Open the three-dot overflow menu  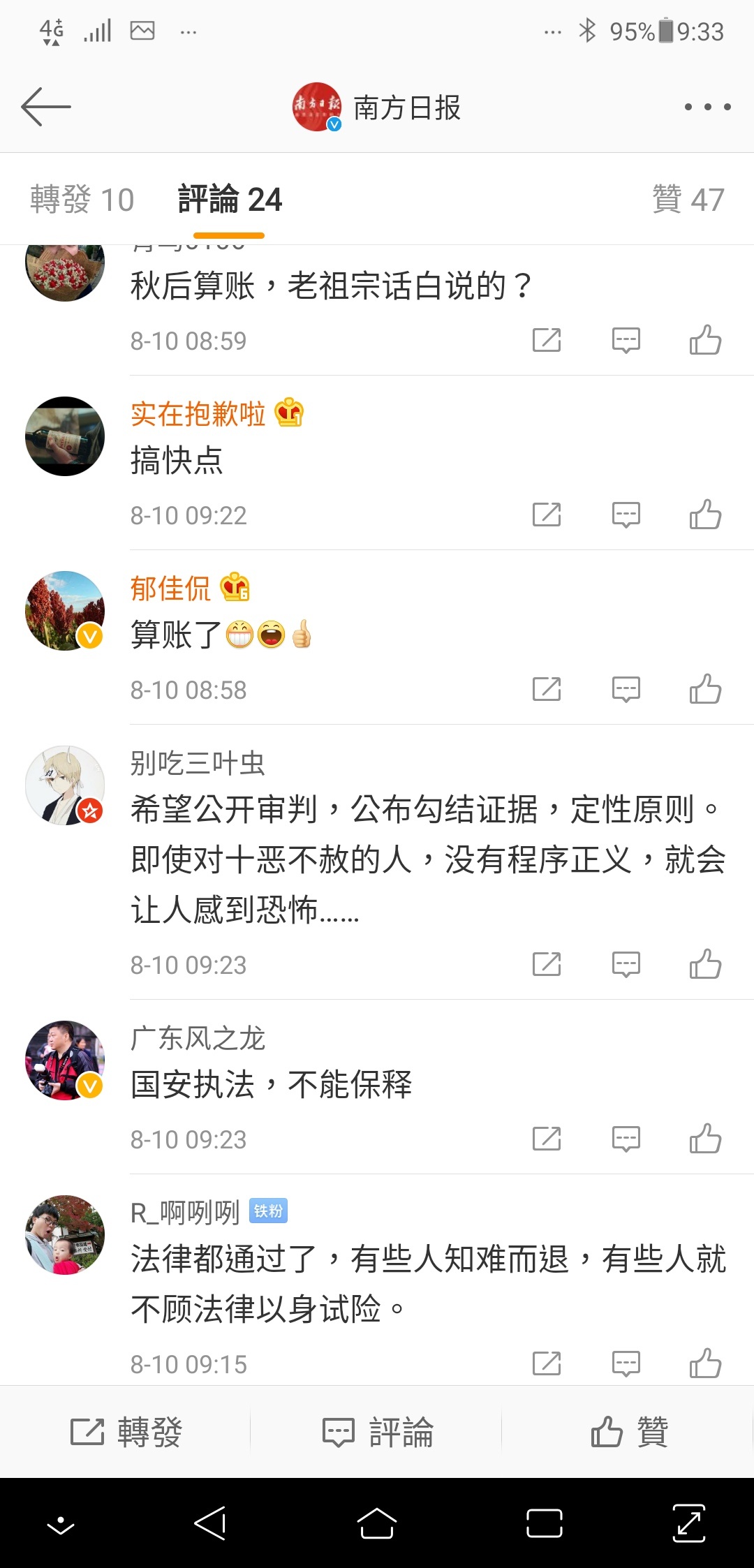point(707,107)
